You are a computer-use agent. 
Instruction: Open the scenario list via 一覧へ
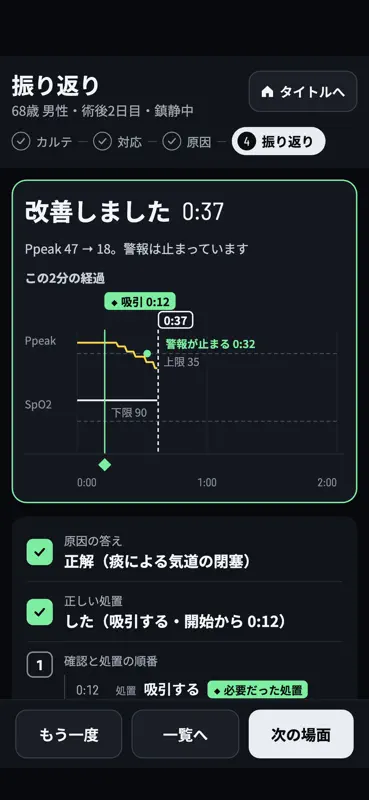(x=185, y=734)
